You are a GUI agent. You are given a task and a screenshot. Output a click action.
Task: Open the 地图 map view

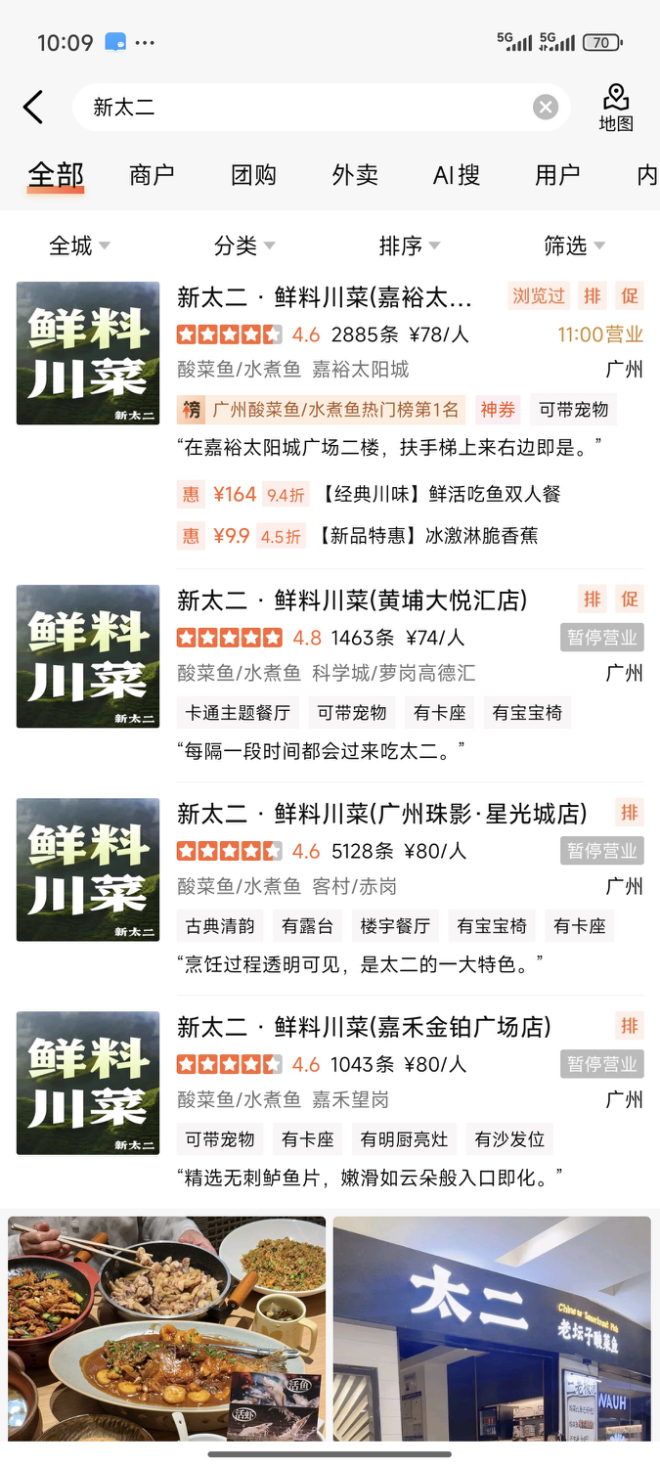[616, 108]
